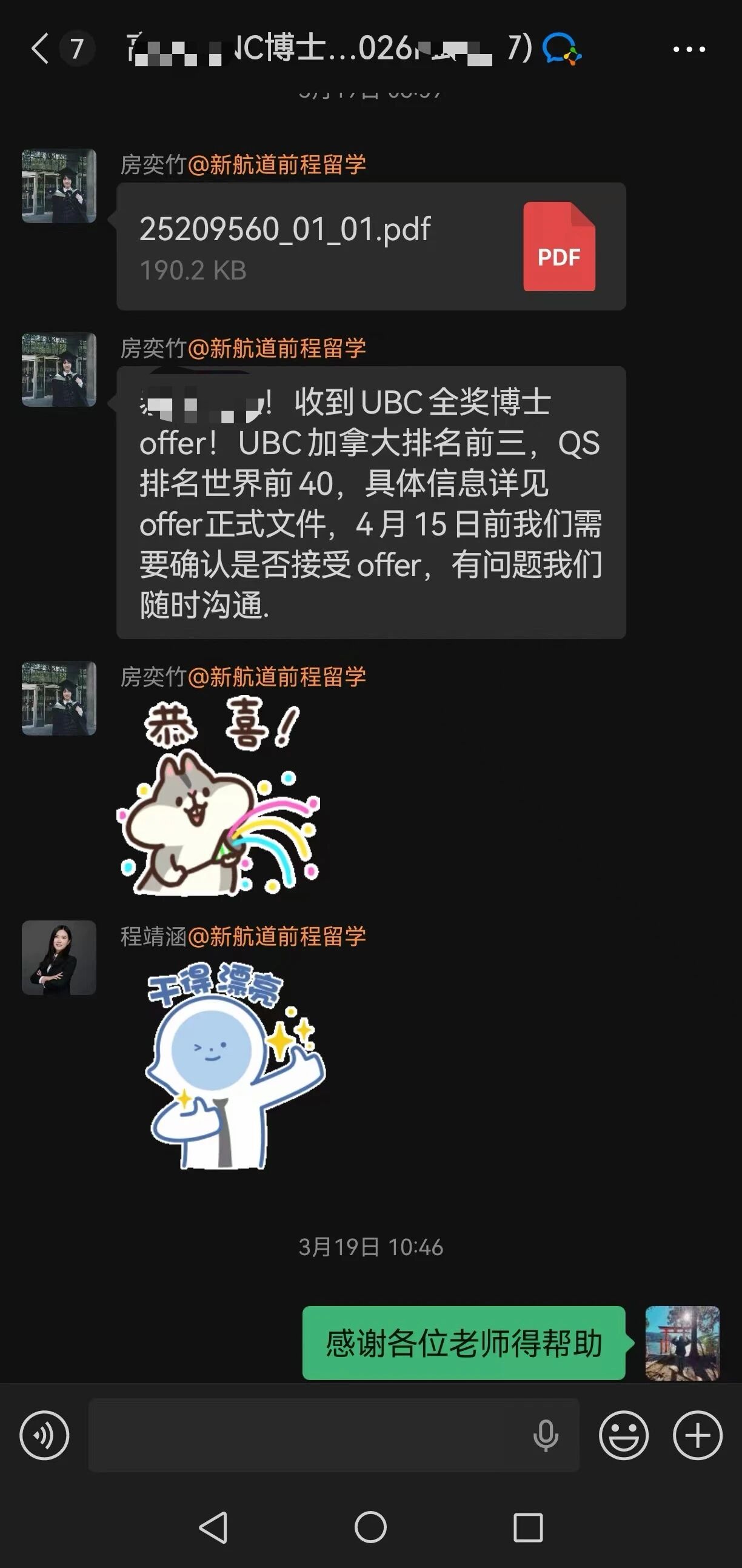This screenshot has width=742, height=1568.
Task: Go back to the chat list
Action: pyautogui.click(x=40, y=49)
